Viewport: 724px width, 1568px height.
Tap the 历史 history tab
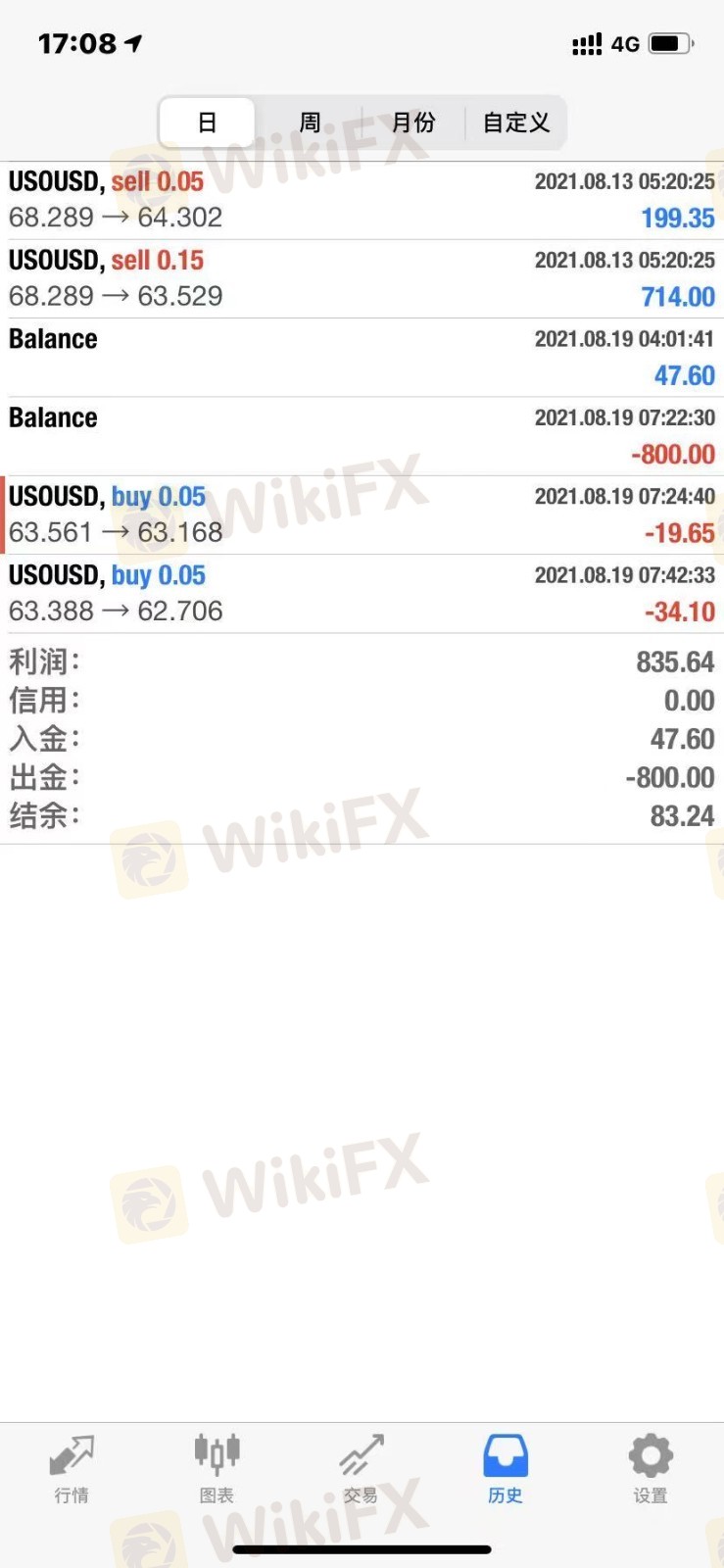pyautogui.click(x=506, y=1469)
